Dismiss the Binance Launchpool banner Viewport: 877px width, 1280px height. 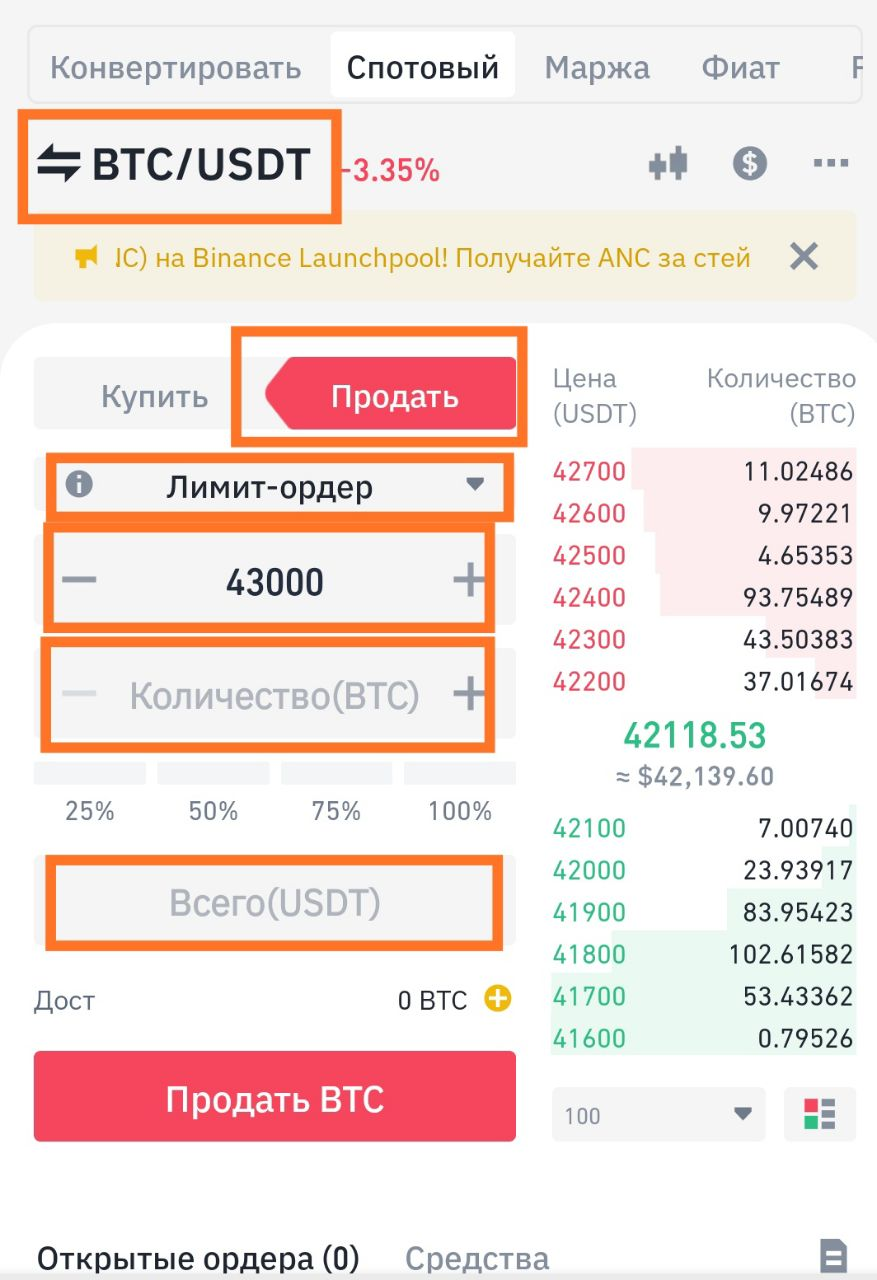click(803, 258)
